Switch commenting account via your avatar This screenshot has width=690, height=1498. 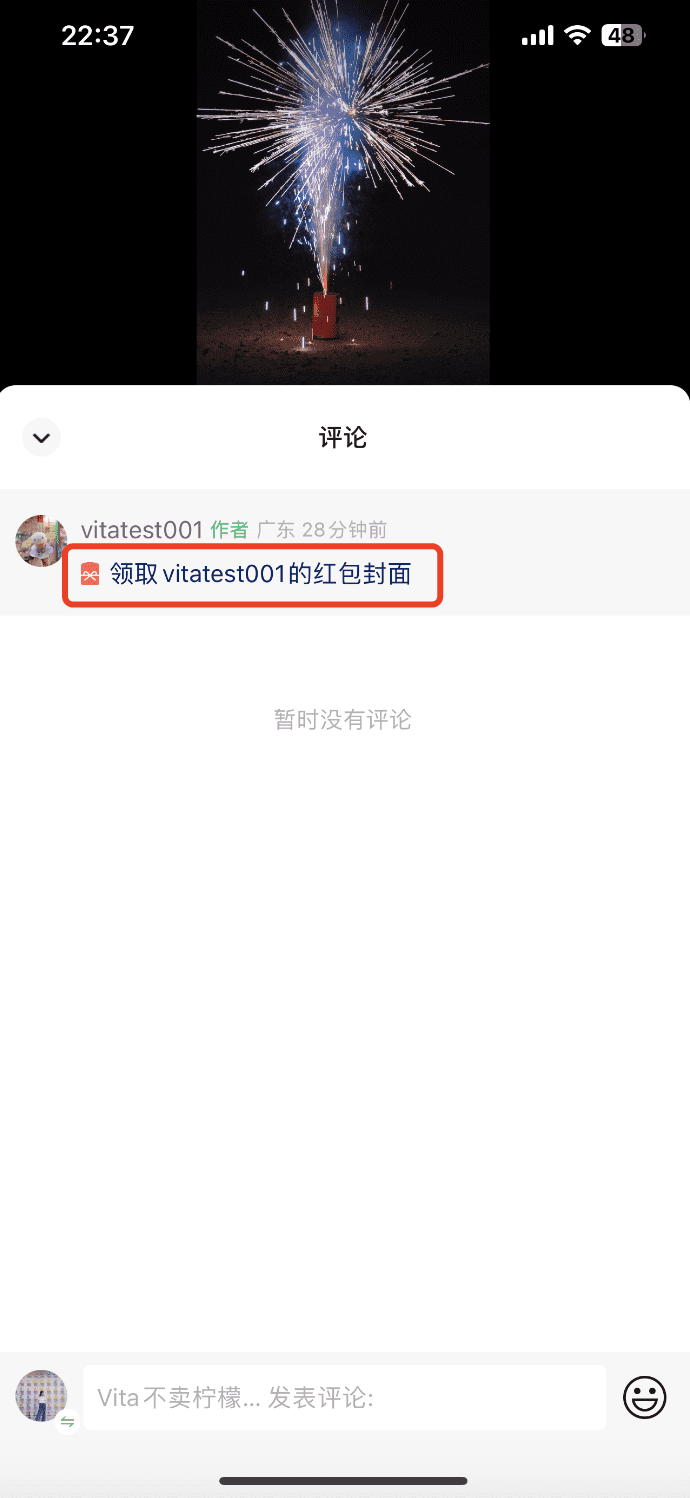click(x=42, y=1397)
